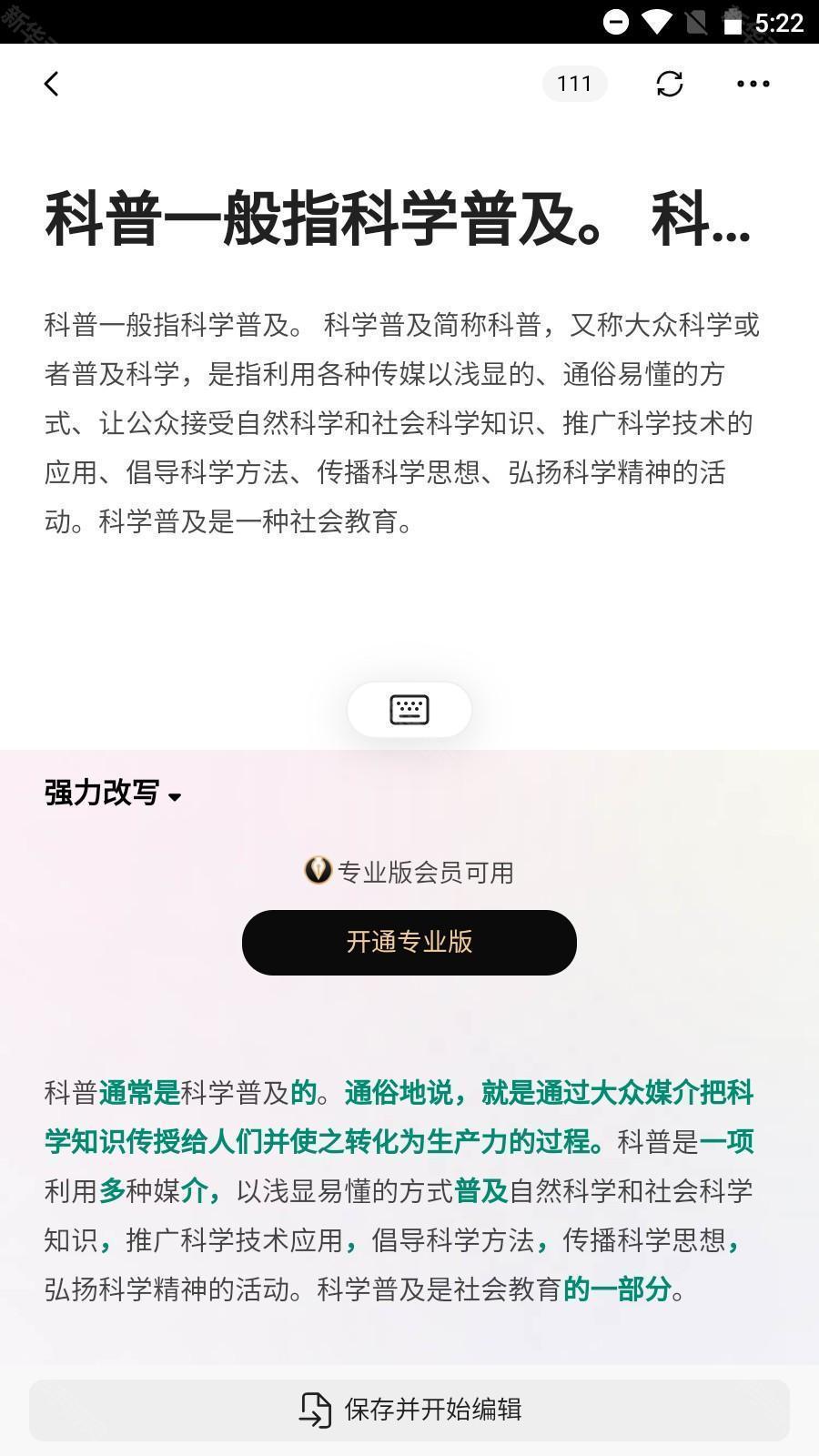Image resolution: width=819 pixels, height=1456 pixels.
Task: Tap 保存并开始编辑 to save and edit
Action: [409, 1410]
